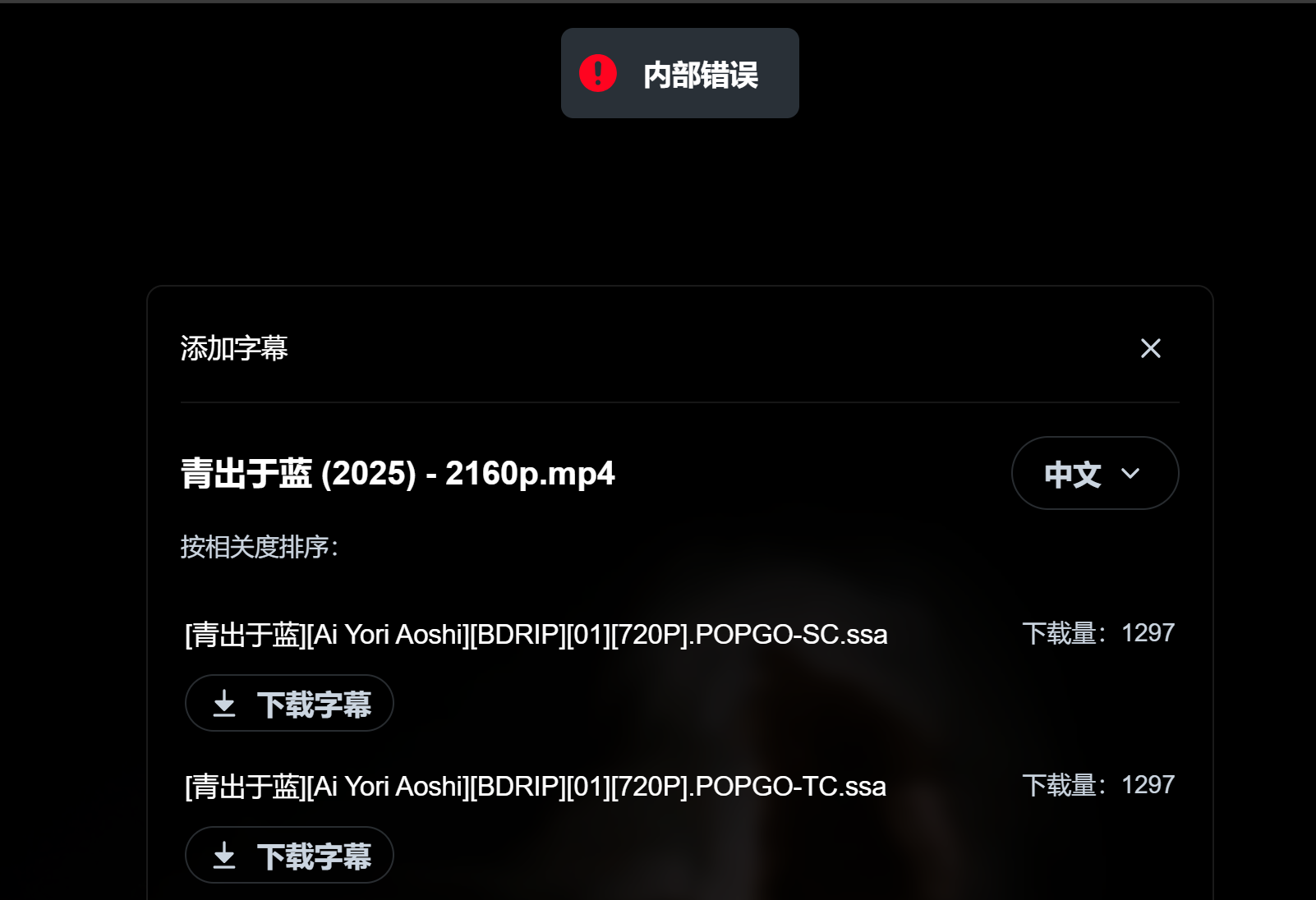The image size is (1316, 900).
Task: Download subtitle for POPGO-TC.ssa
Action: tap(289, 856)
